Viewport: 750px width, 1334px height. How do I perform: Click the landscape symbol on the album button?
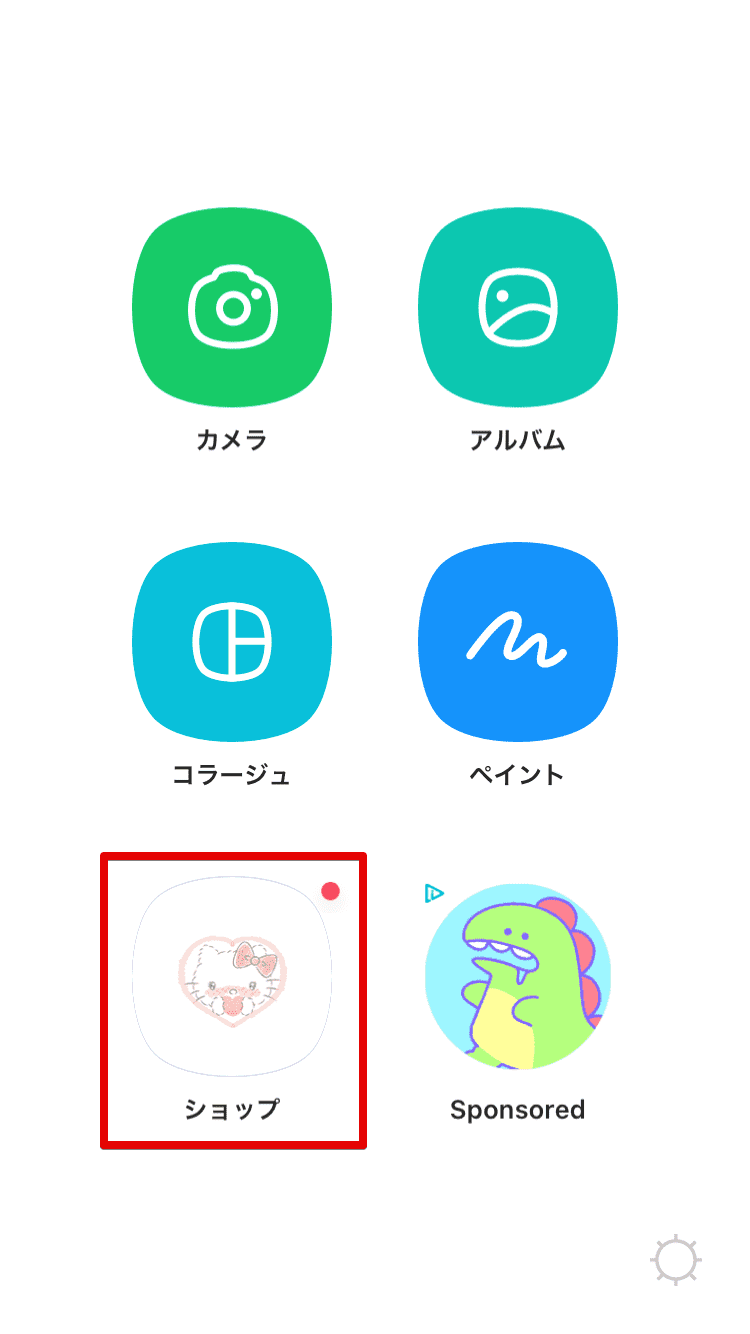[517, 305]
